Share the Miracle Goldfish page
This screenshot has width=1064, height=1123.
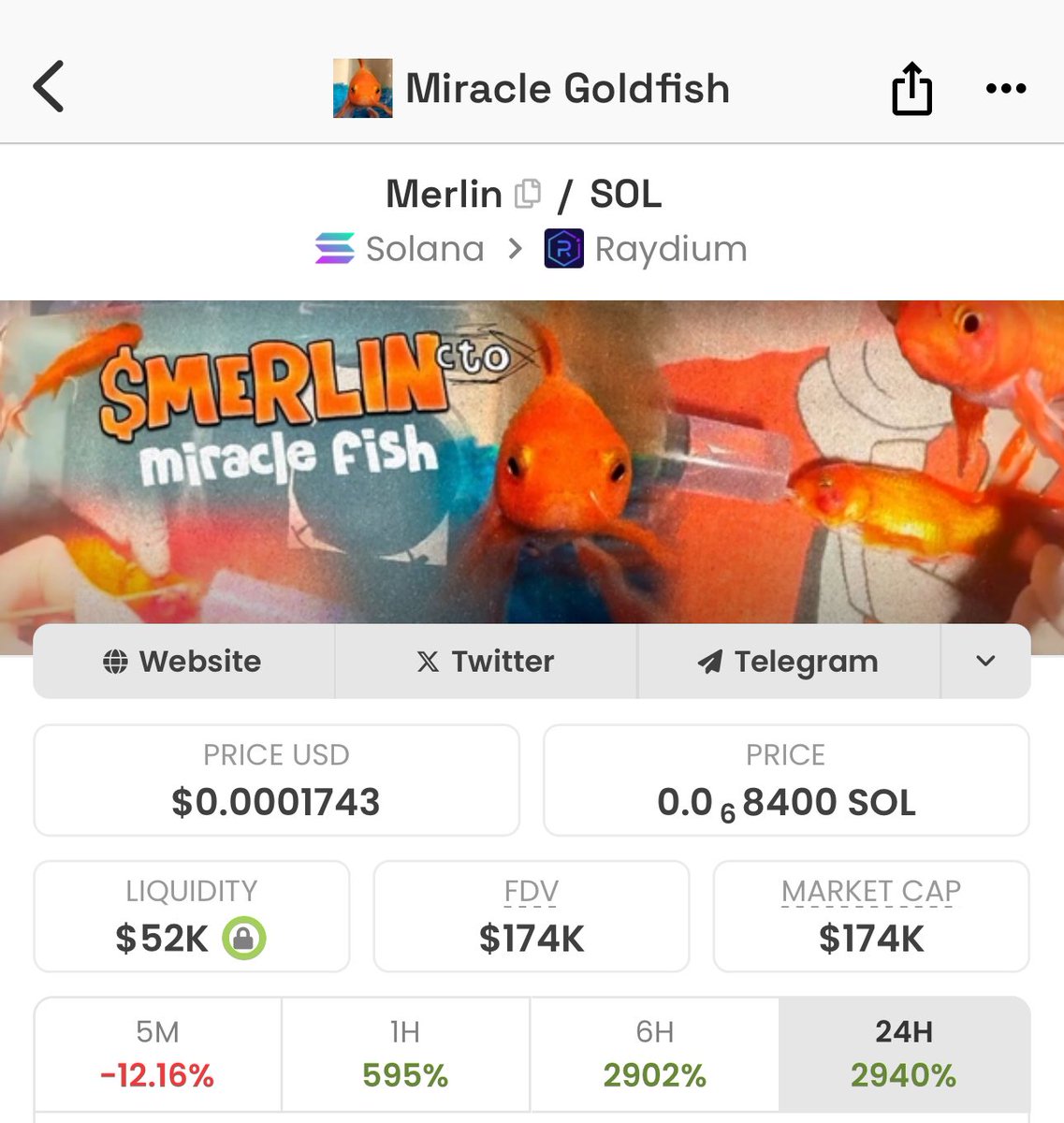coord(911,89)
